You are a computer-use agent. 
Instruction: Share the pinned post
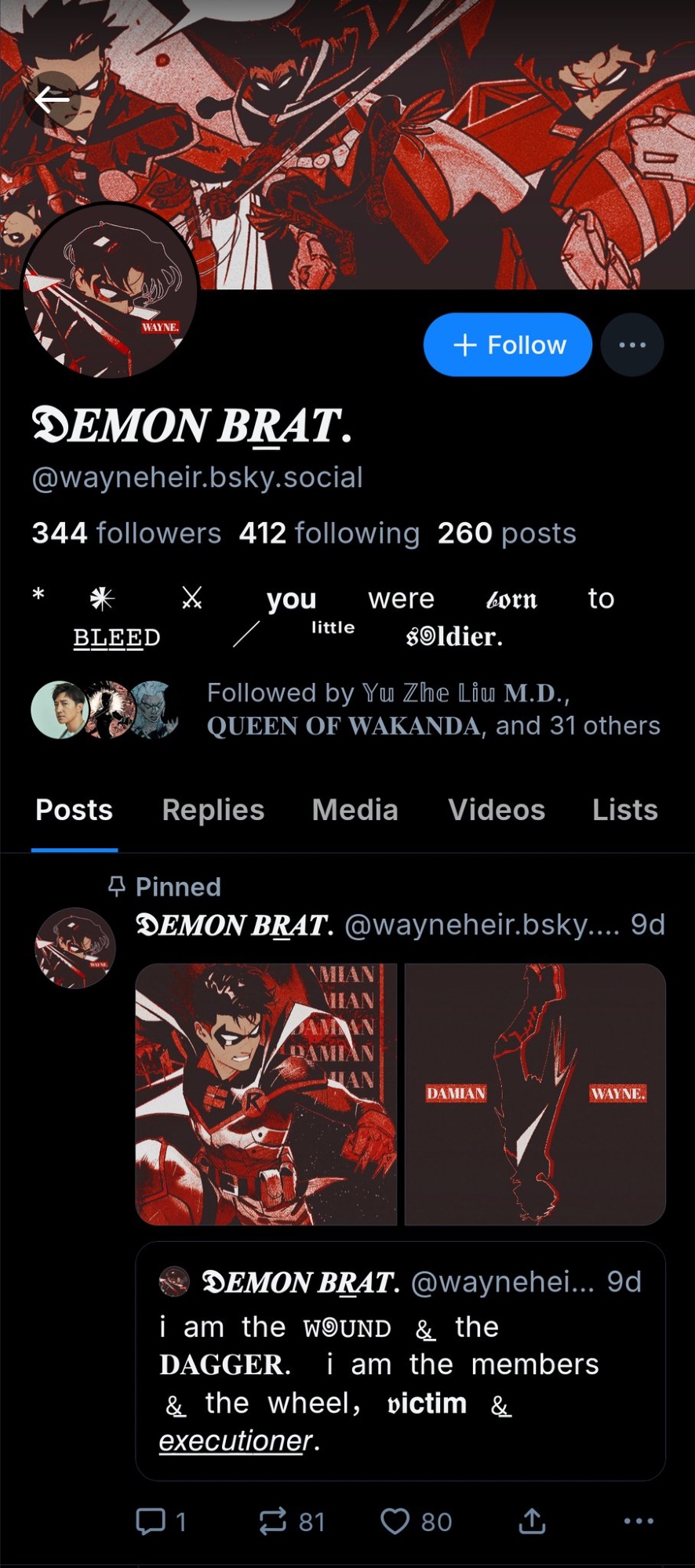pos(532,1522)
